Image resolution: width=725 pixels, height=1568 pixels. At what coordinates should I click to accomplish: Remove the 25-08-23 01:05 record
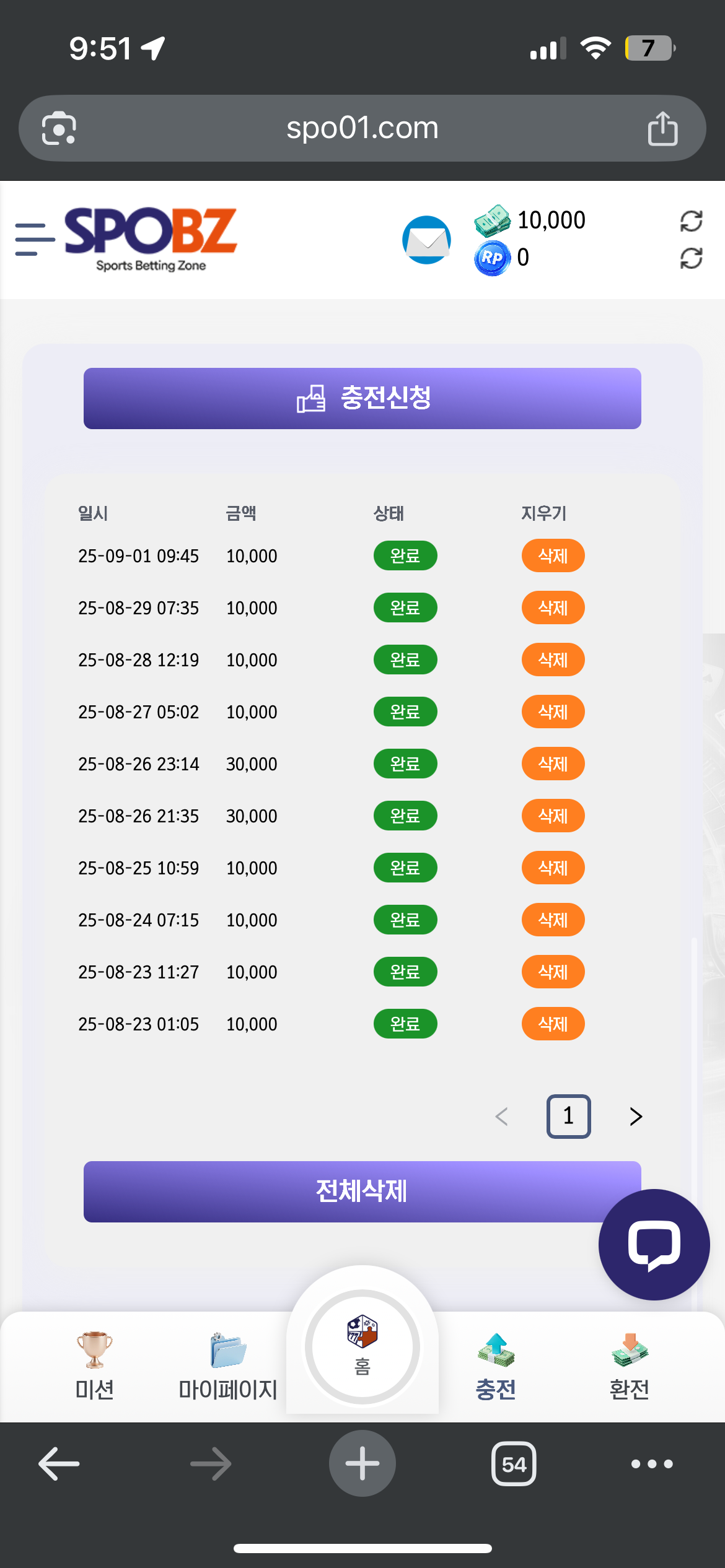click(553, 1024)
